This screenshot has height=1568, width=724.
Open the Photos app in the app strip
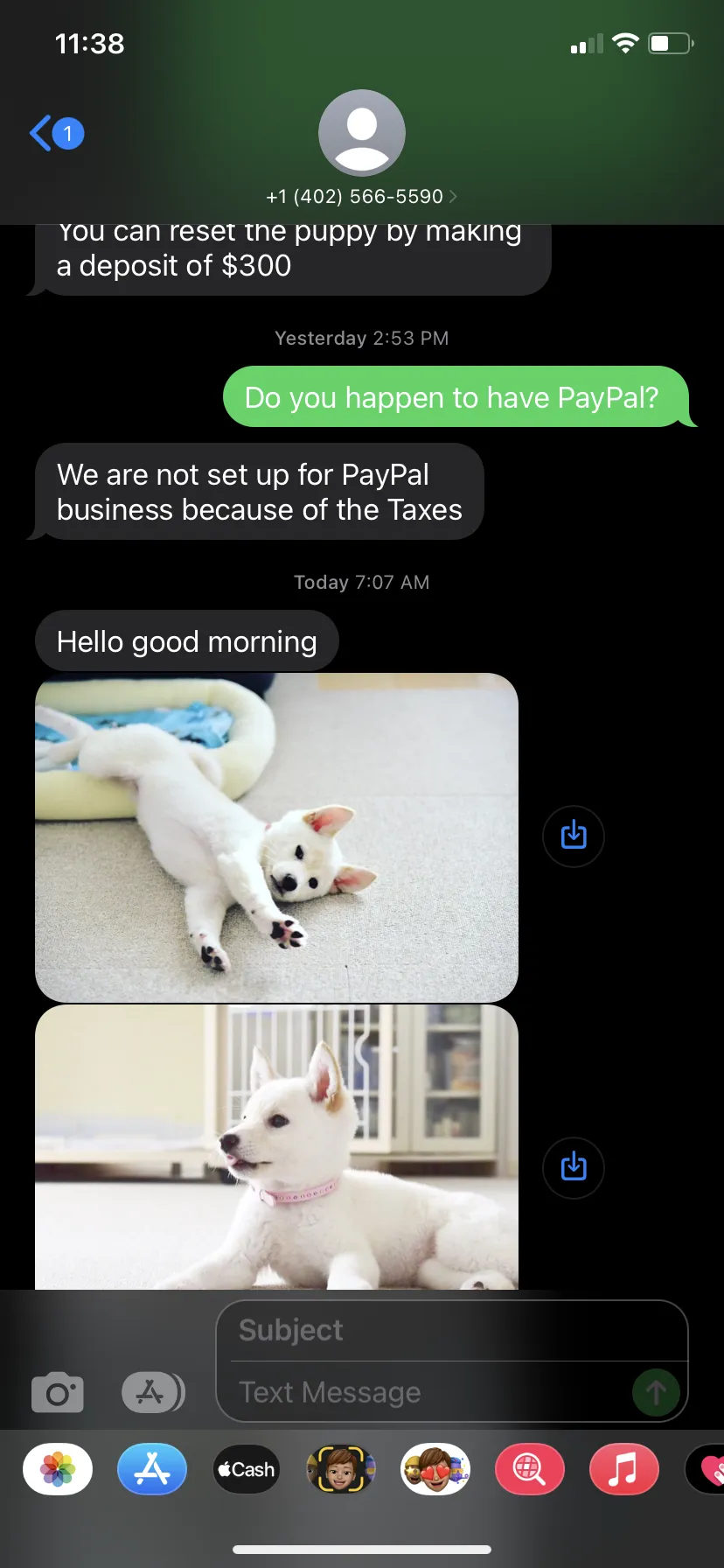click(x=58, y=1469)
